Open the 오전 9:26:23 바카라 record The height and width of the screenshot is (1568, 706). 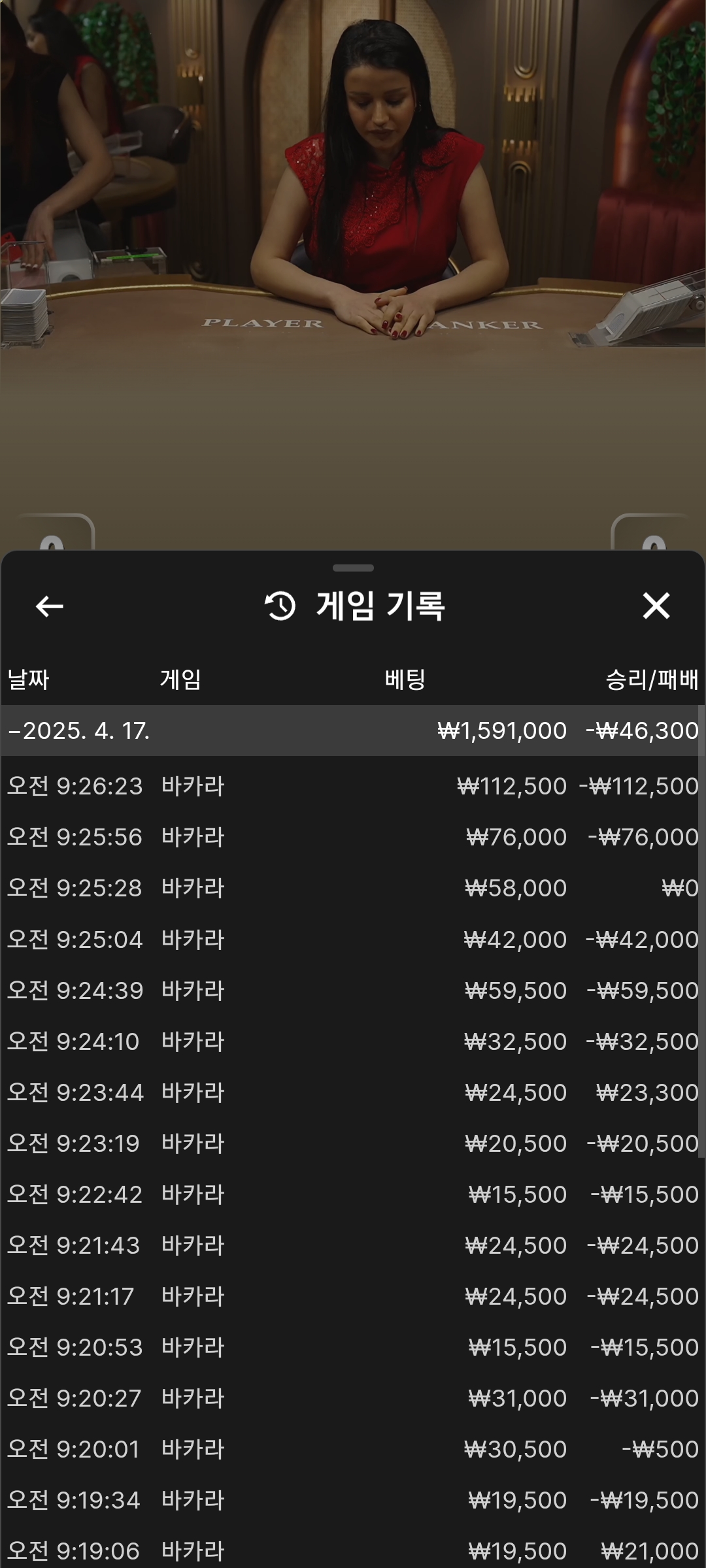click(353, 786)
